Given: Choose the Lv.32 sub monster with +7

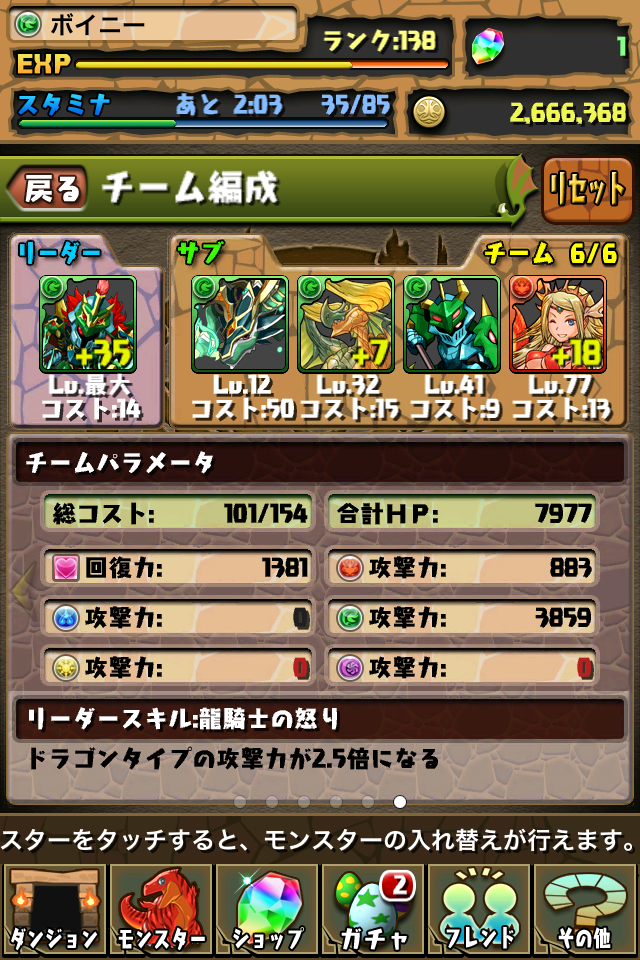Looking at the screenshot, I should click(345, 325).
